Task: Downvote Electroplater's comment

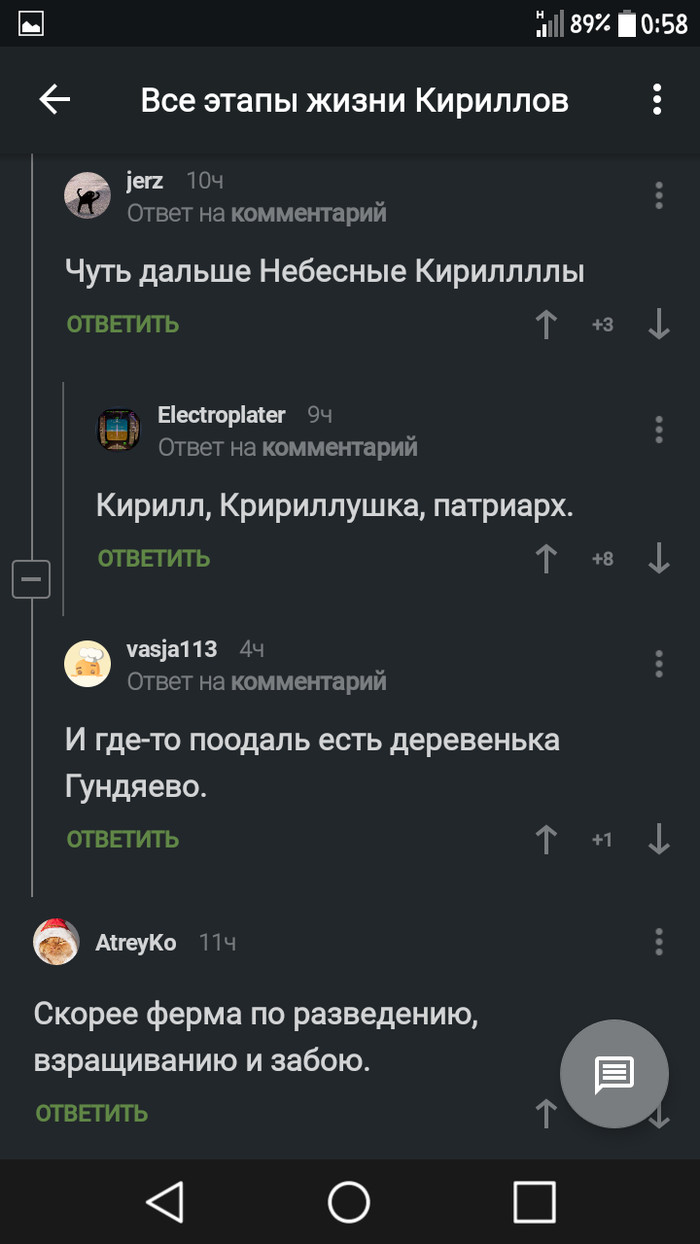Action: coord(658,558)
